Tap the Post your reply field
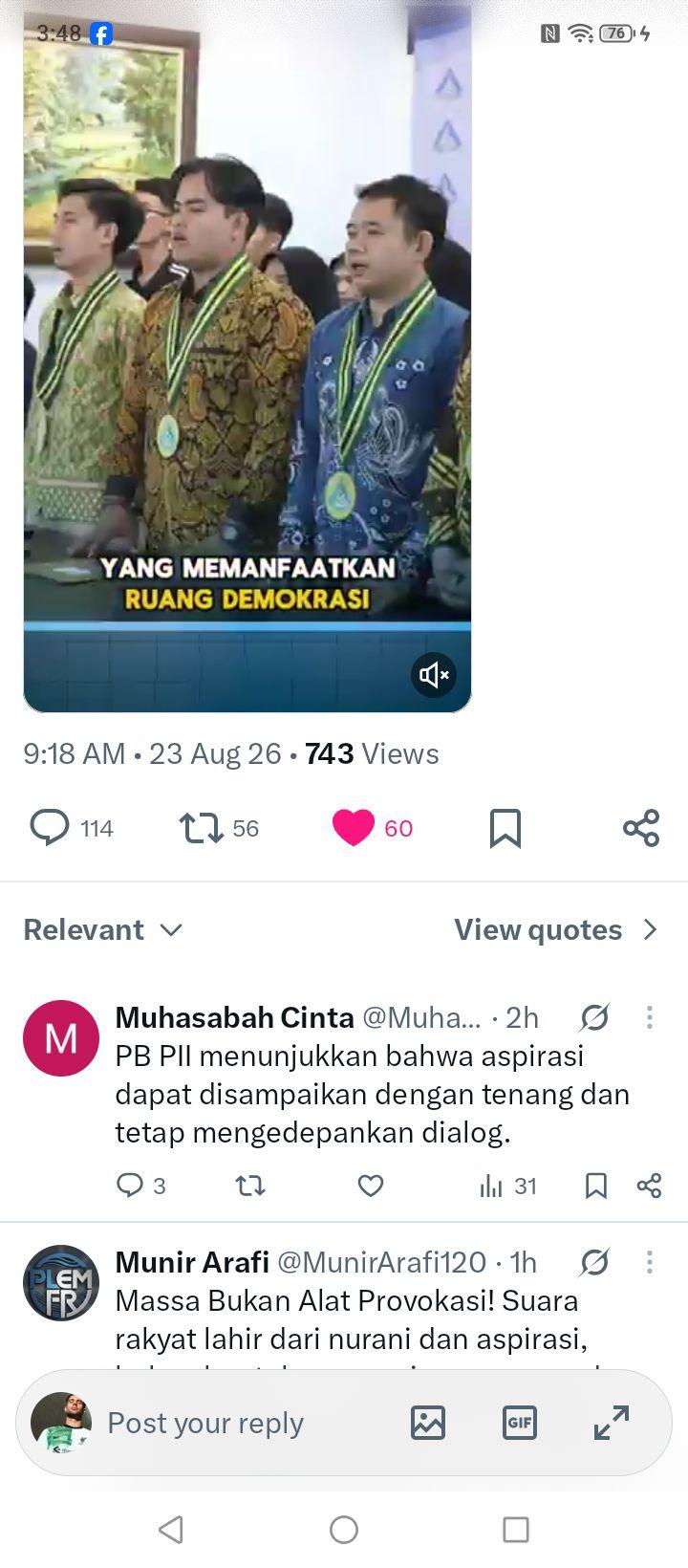Screen dimensions: 688x1568 pyautogui.click(x=204, y=1423)
